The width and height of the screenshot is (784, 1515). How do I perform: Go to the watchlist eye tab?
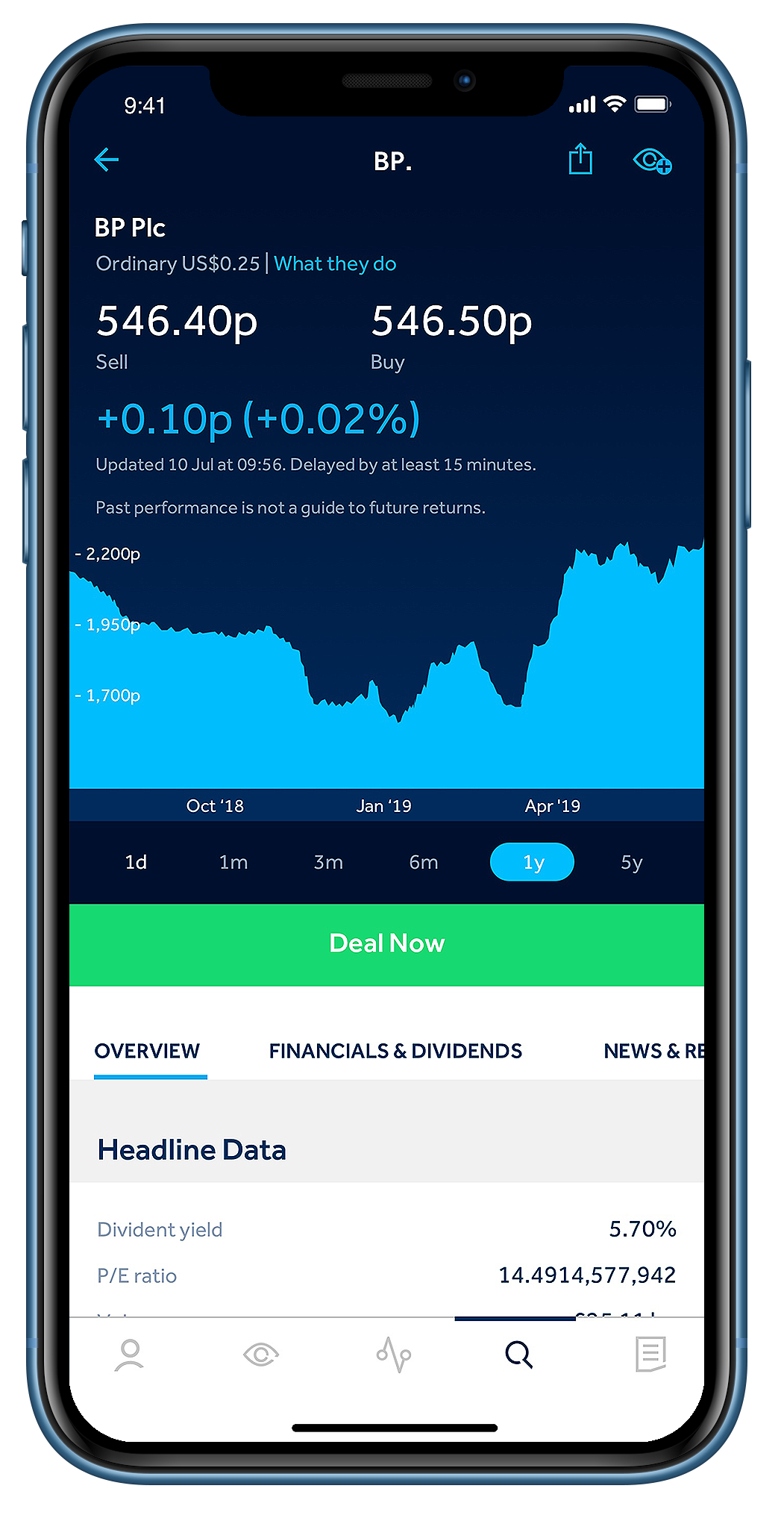pos(261,1355)
